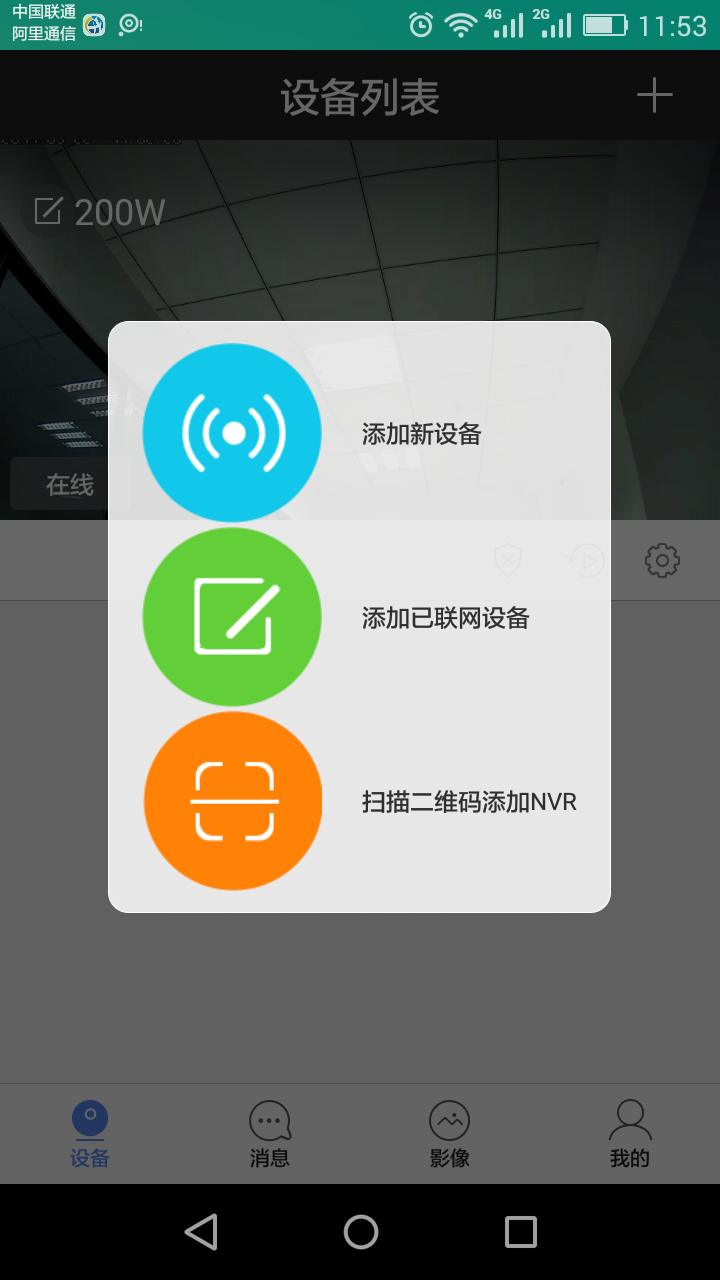Image resolution: width=720 pixels, height=1280 pixels.
Task: Tap the plus icon in the header
Action: 655,96
